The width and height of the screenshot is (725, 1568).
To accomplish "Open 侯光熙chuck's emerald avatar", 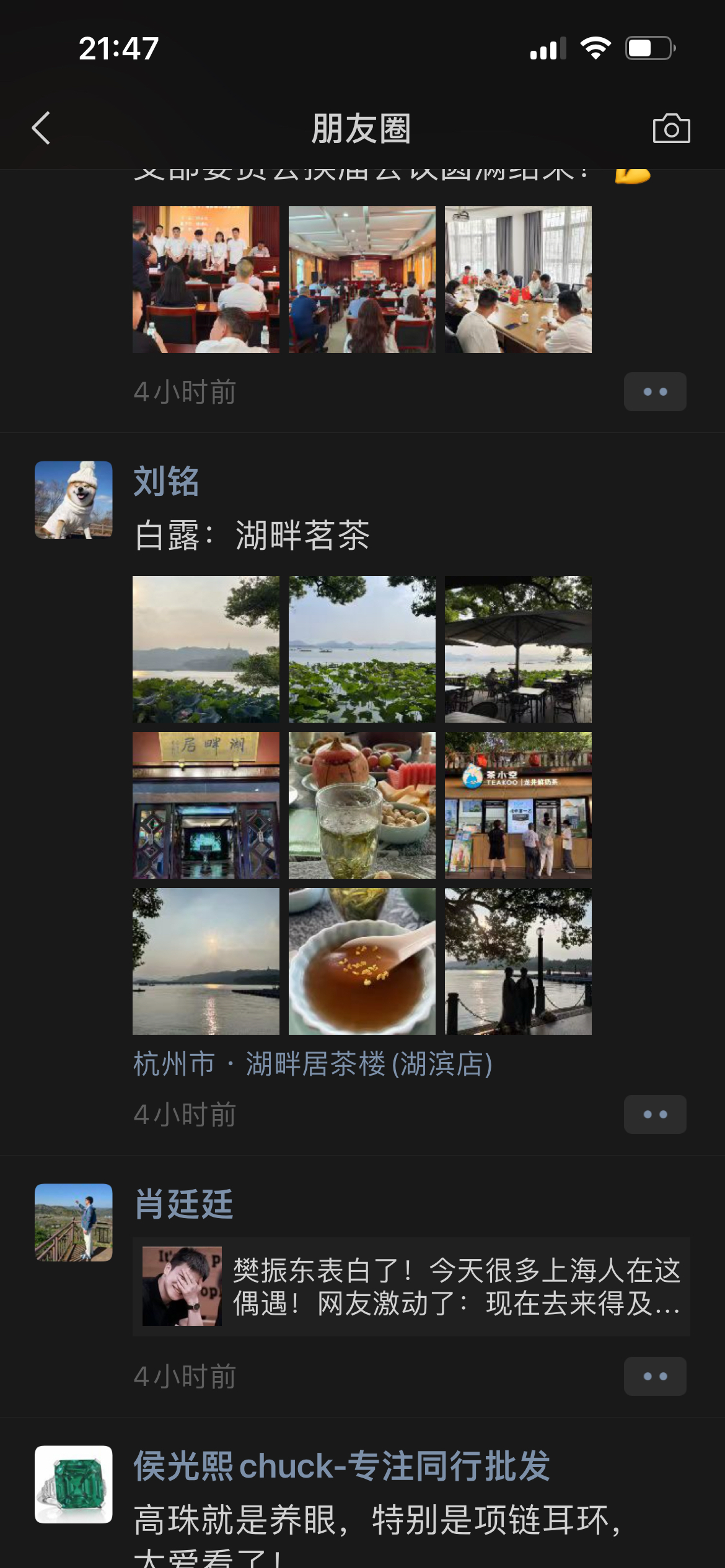I will click(x=74, y=1484).
